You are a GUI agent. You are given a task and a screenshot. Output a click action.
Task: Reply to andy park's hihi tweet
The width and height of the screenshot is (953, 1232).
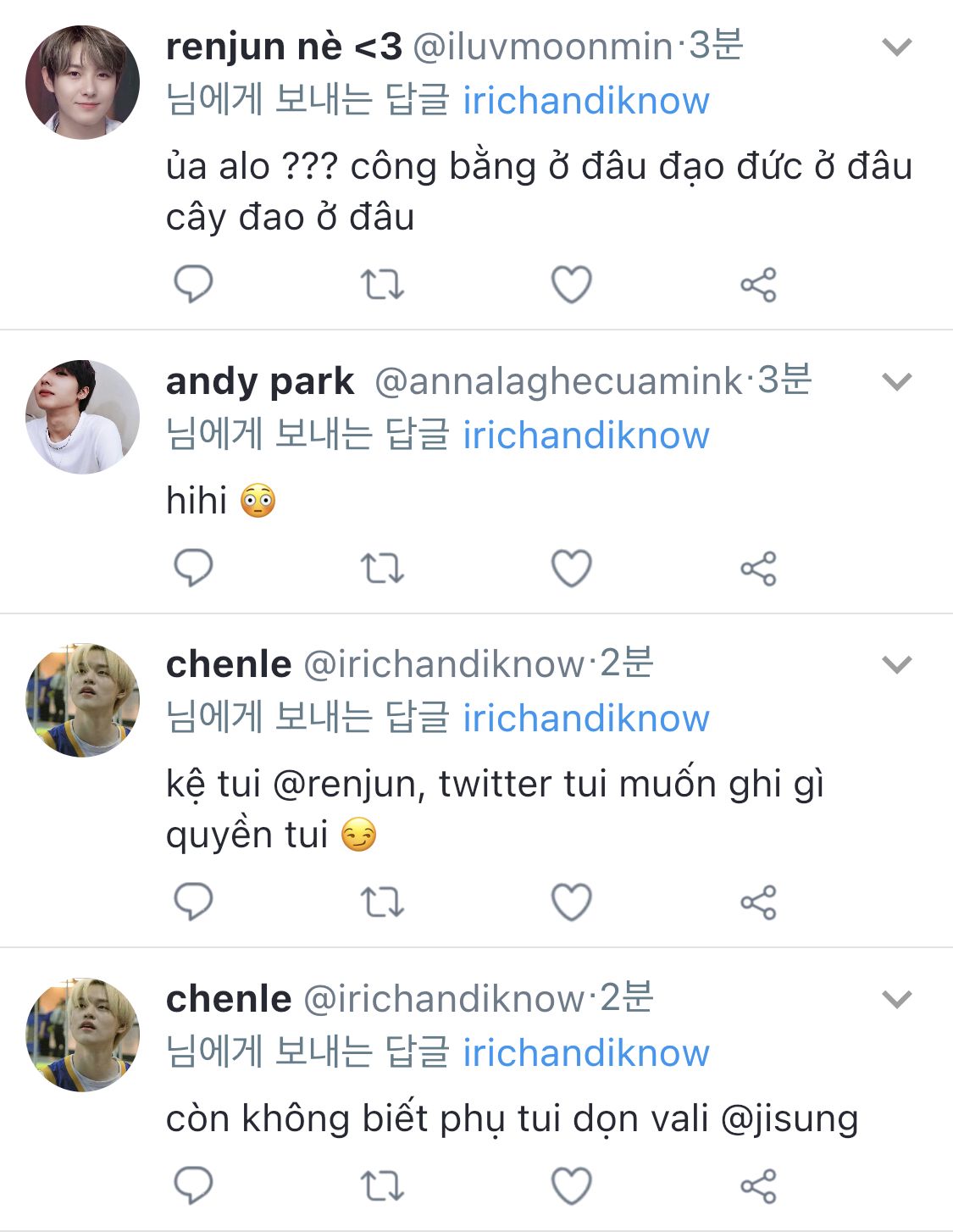pyautogui.click(x=193, y=568)
